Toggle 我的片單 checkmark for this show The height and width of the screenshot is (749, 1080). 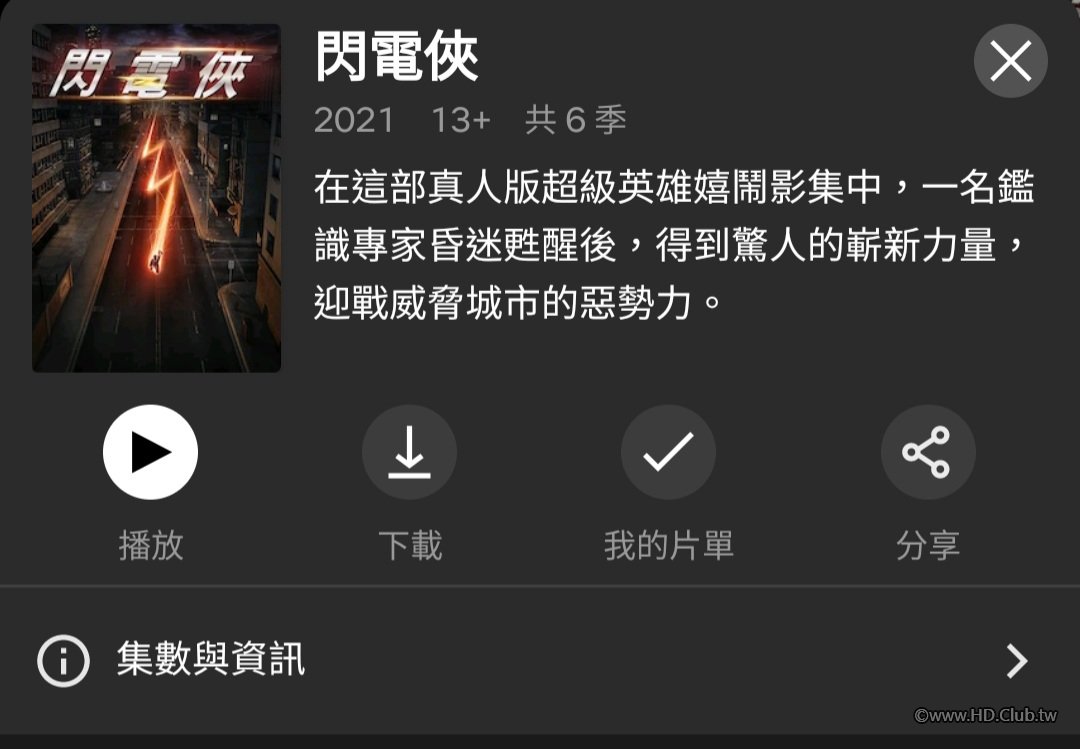point(668,452)
